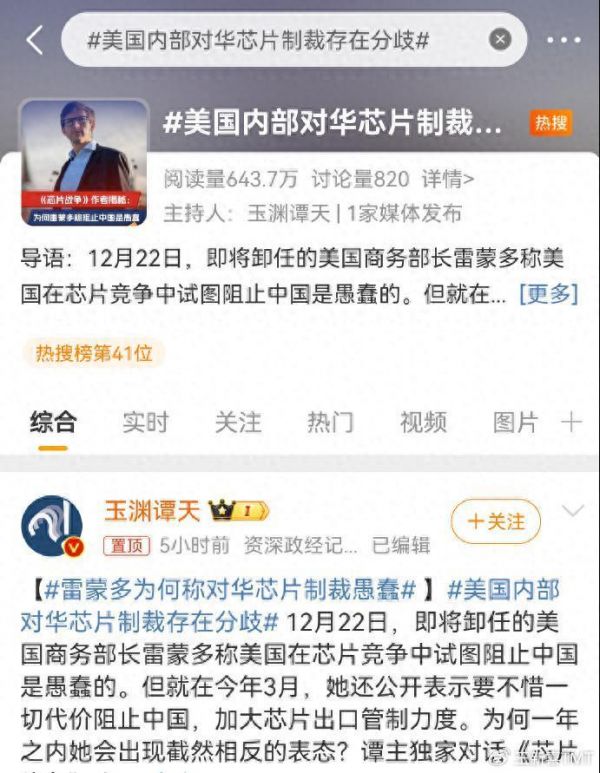Open the 热搜榜第41位 ranking chip

tap(94, 353)
